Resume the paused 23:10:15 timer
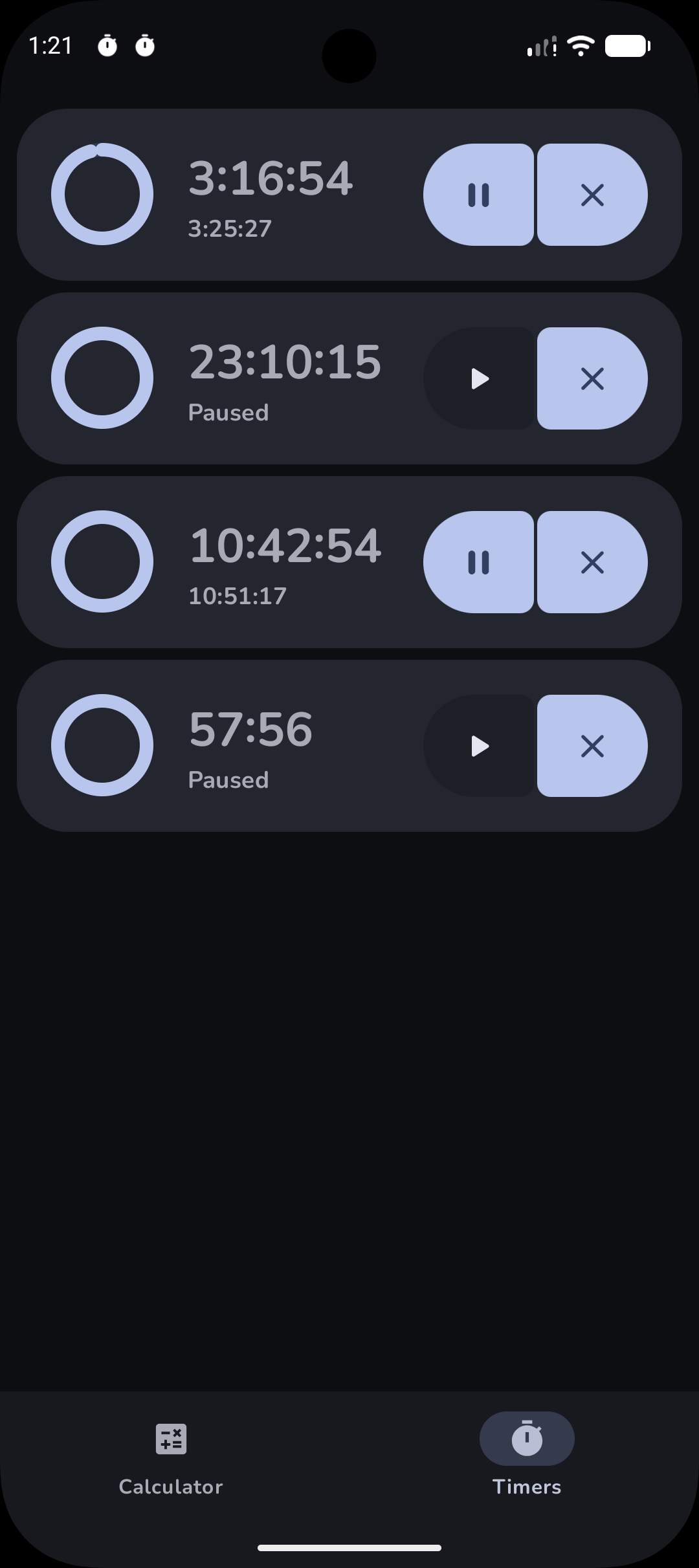 (479, 378)
